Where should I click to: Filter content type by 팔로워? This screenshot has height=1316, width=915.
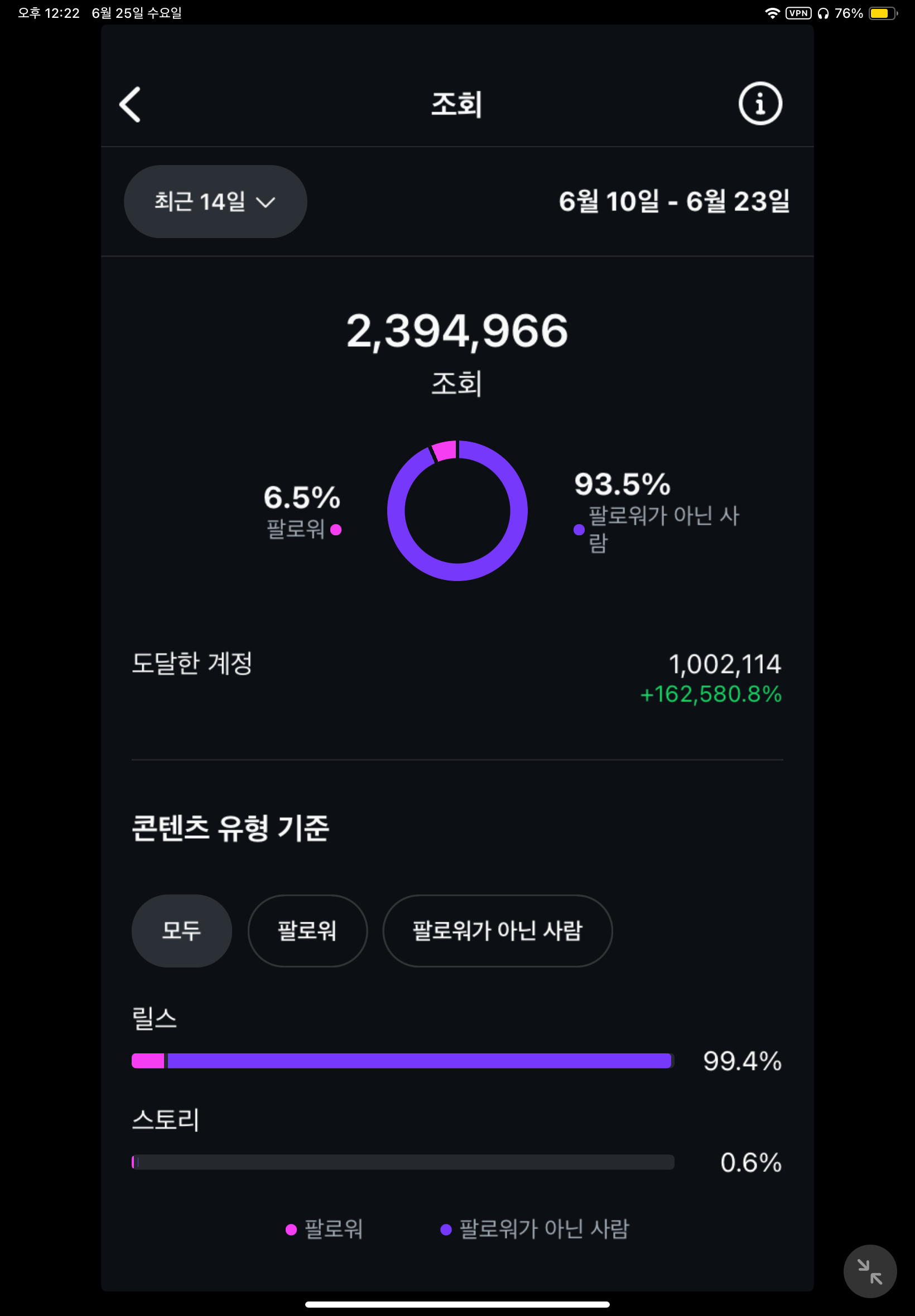pos(307,931)
